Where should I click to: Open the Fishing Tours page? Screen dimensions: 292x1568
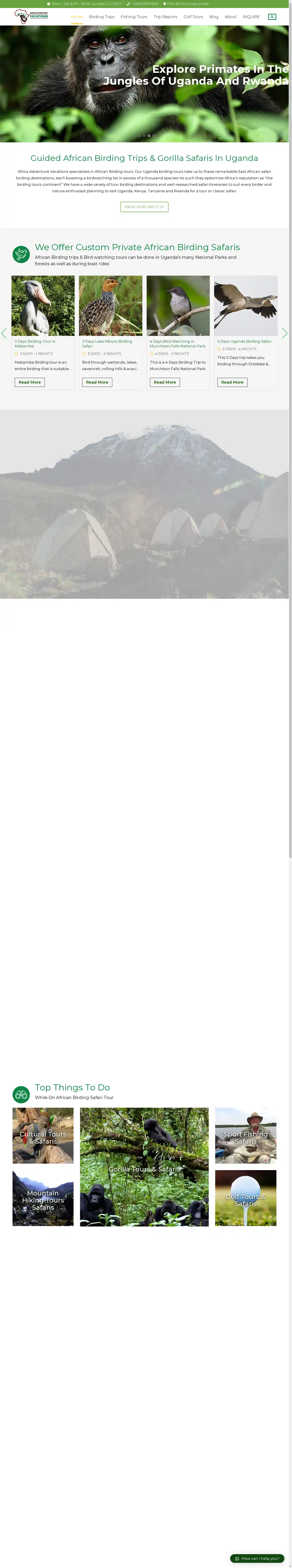[133, 17]
